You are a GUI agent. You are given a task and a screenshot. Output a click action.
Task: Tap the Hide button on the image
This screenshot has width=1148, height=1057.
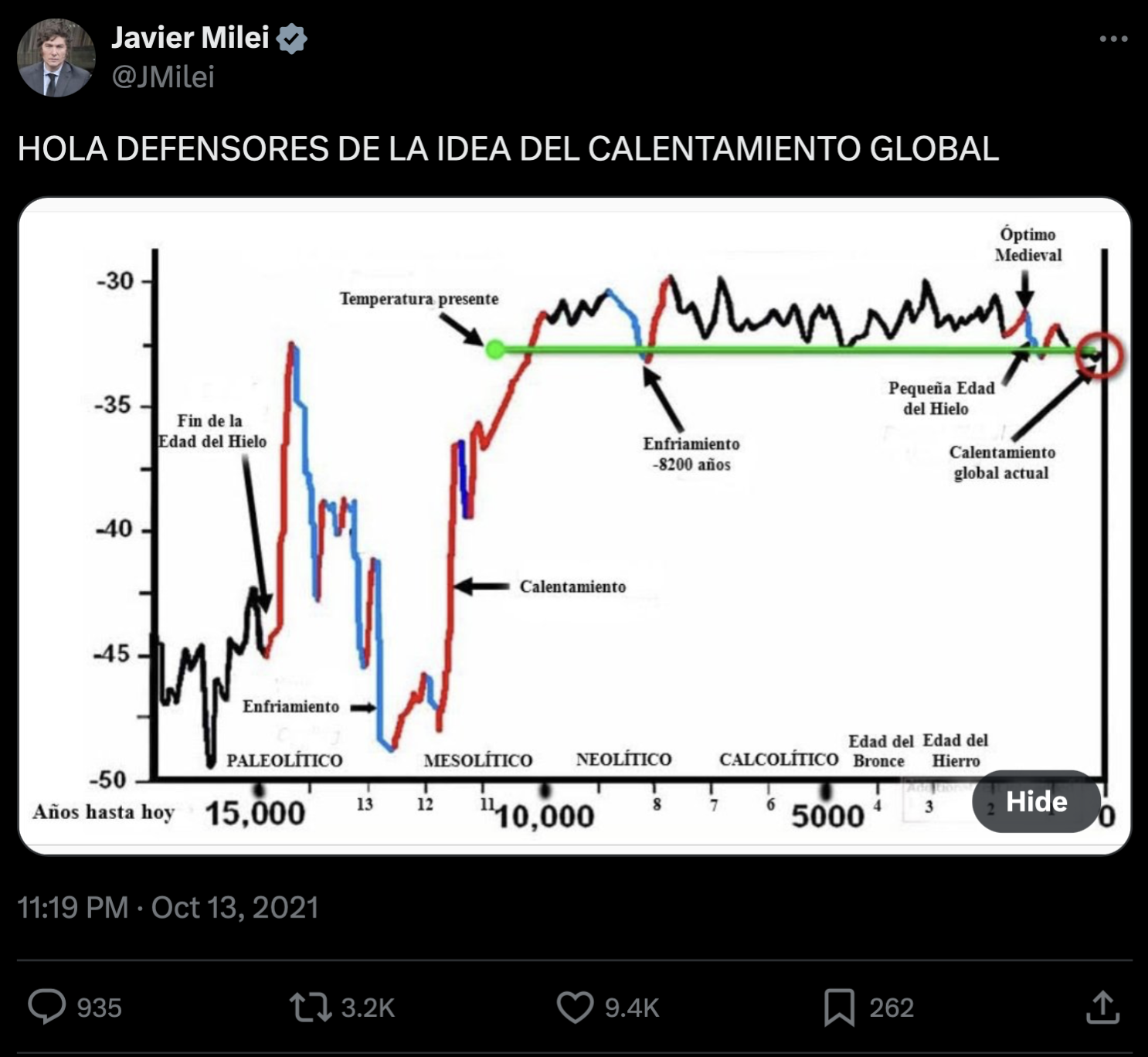coord(1035,801)
